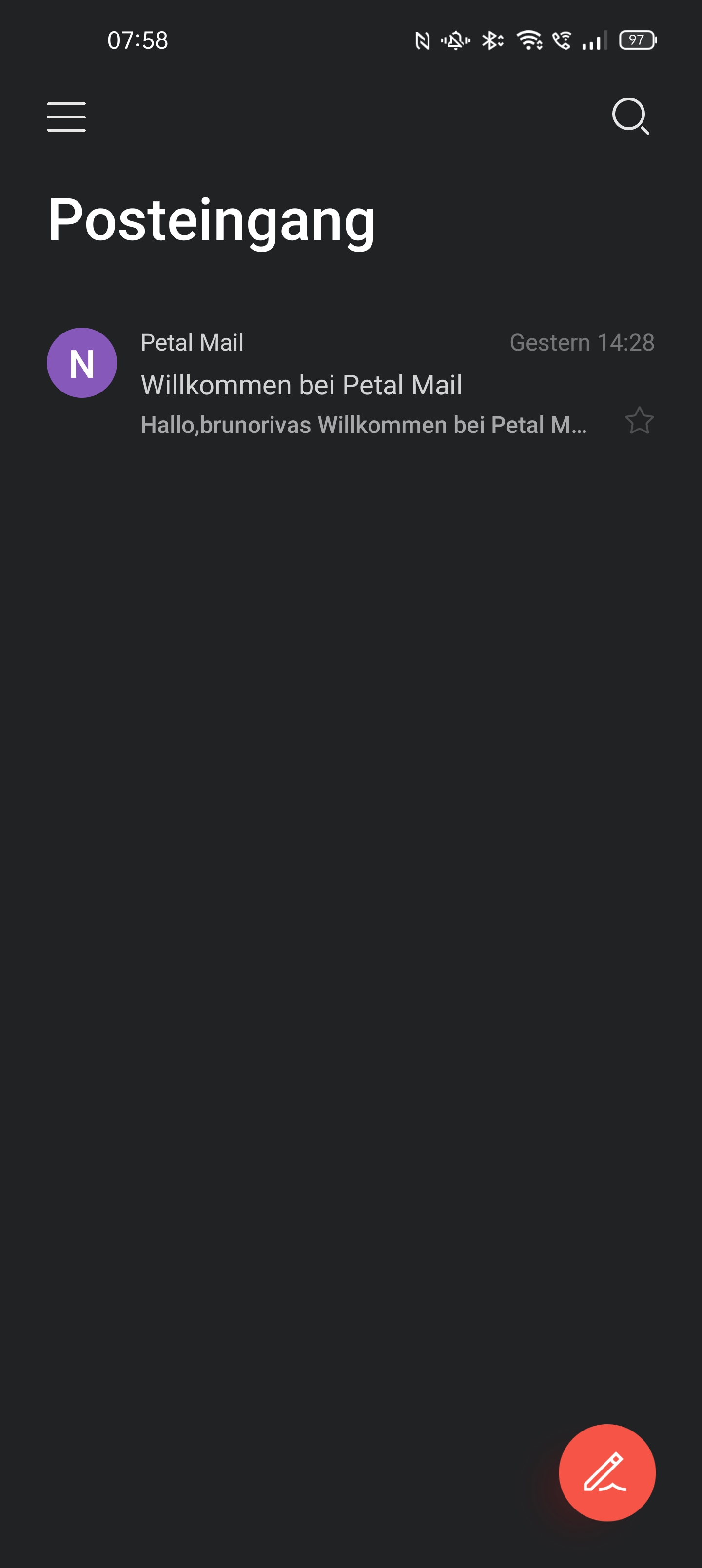Open the hamburger drawer menu
Screen dimensions: 702x1568
tap(66, 117)
